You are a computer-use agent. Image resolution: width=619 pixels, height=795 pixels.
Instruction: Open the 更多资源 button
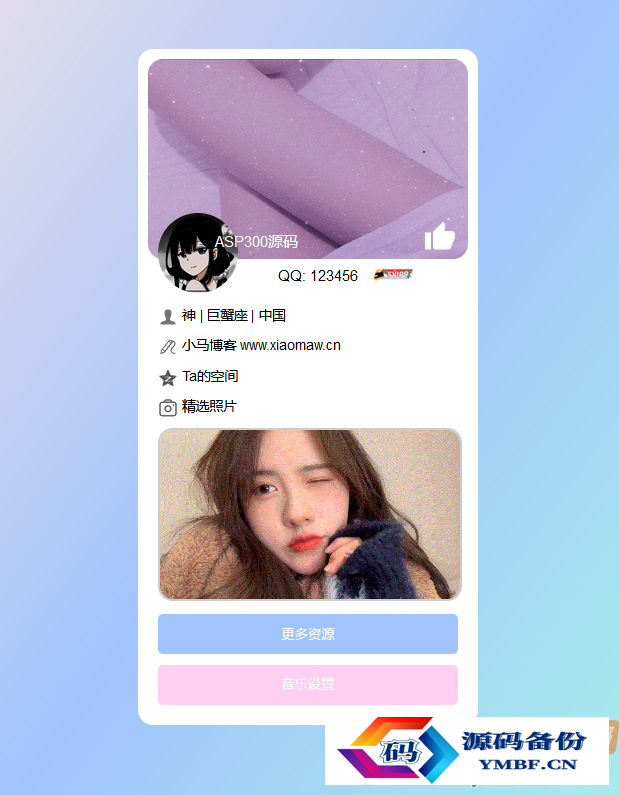pos(308,634)
